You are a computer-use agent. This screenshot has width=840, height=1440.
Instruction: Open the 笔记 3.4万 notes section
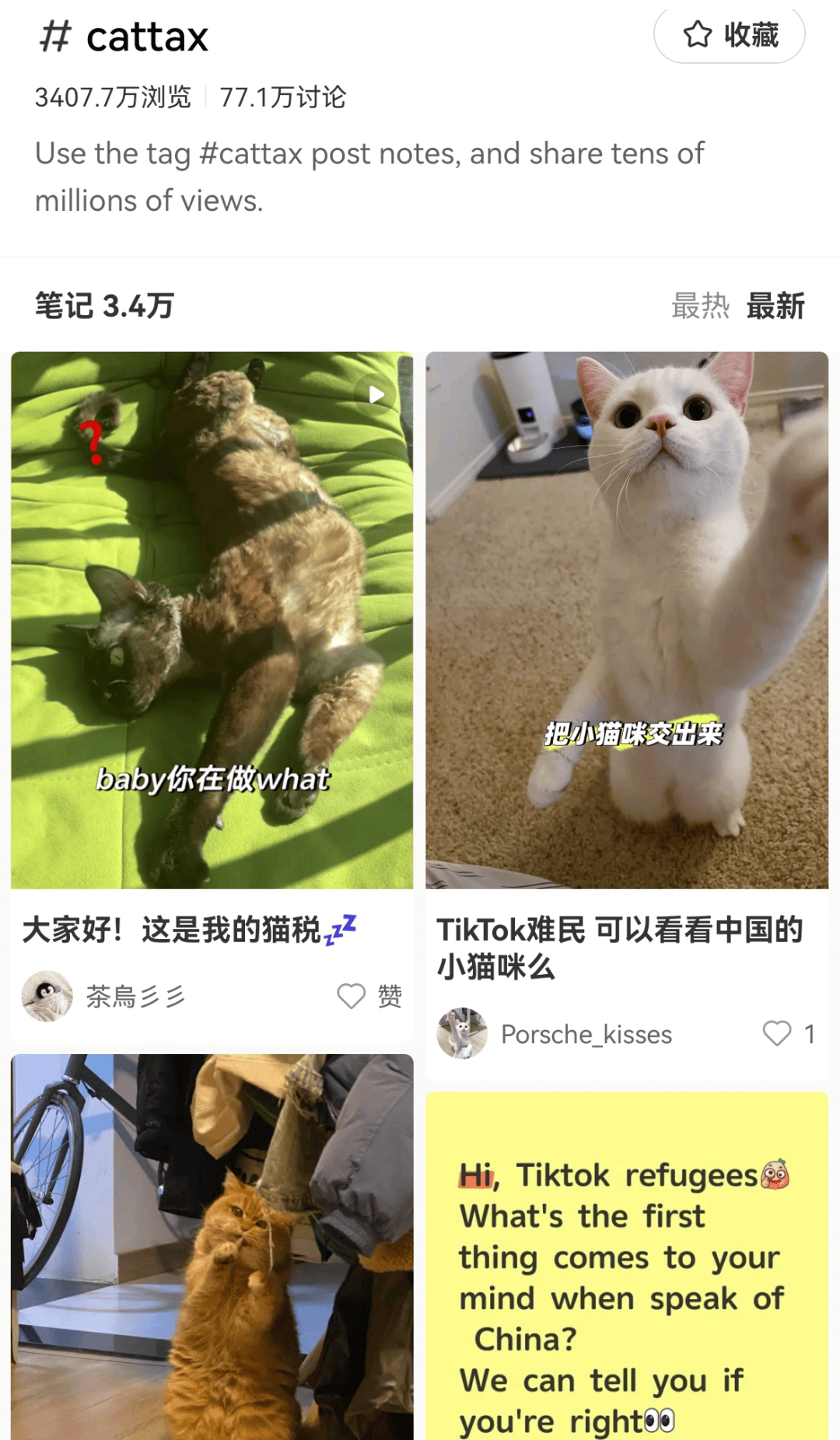[103, 307]
